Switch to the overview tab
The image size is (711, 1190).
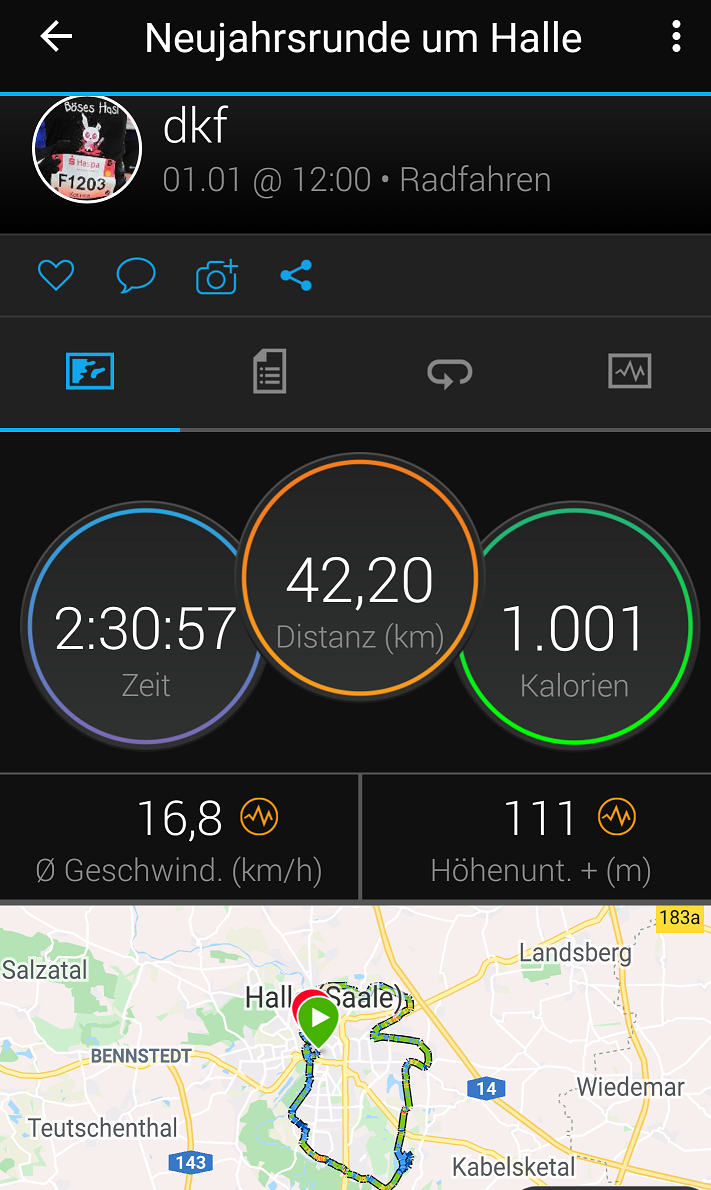coord(90,372)
